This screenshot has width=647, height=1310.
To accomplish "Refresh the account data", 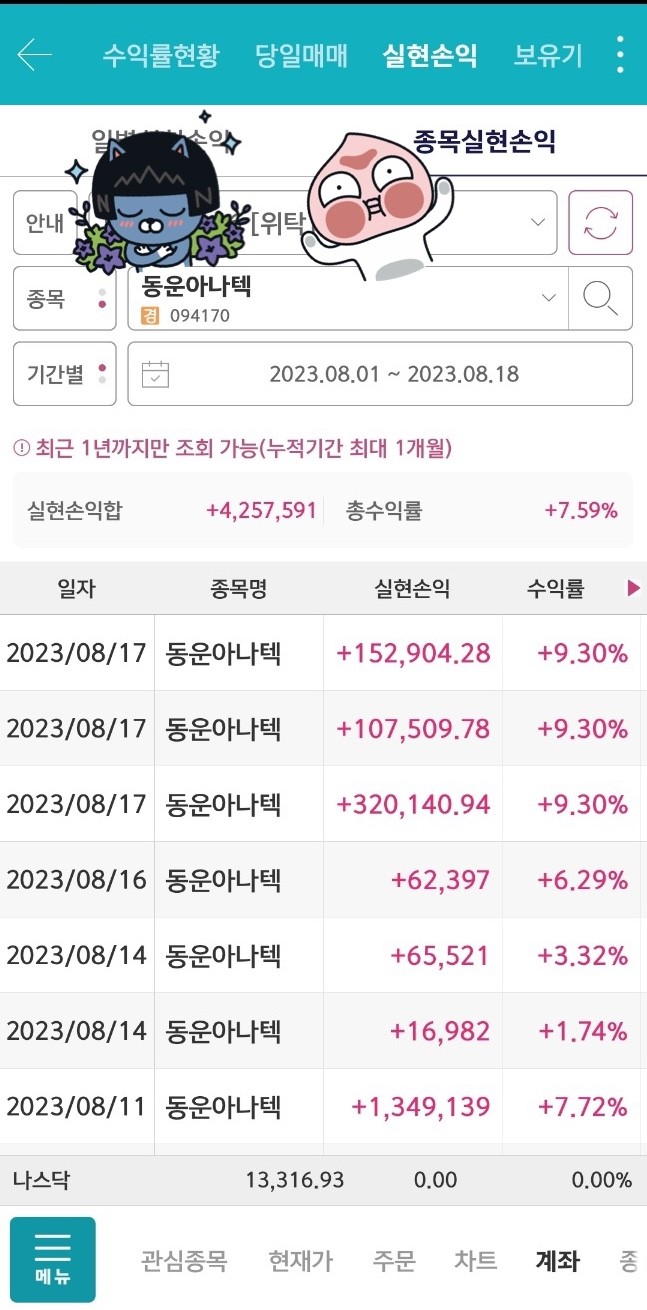I will pos(601,223).
